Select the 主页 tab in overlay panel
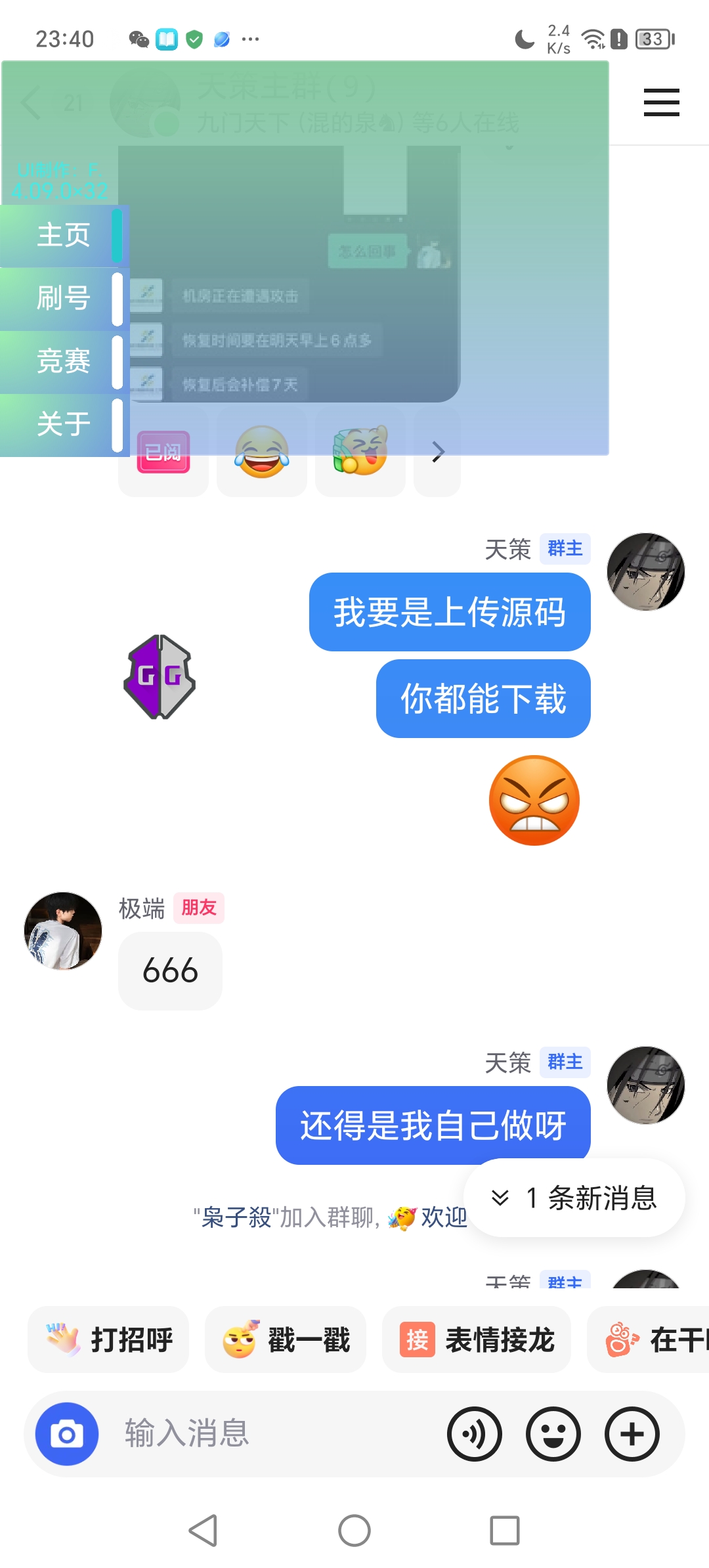 pyautogui.click(x=64, y=235)
